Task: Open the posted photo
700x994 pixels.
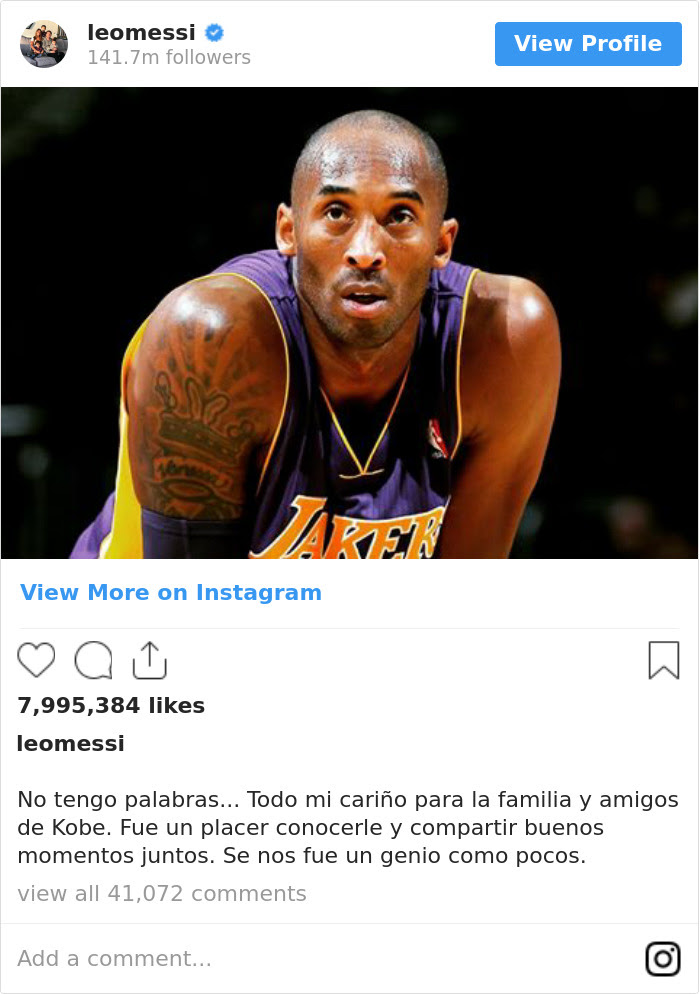Action: pos(349,322)
